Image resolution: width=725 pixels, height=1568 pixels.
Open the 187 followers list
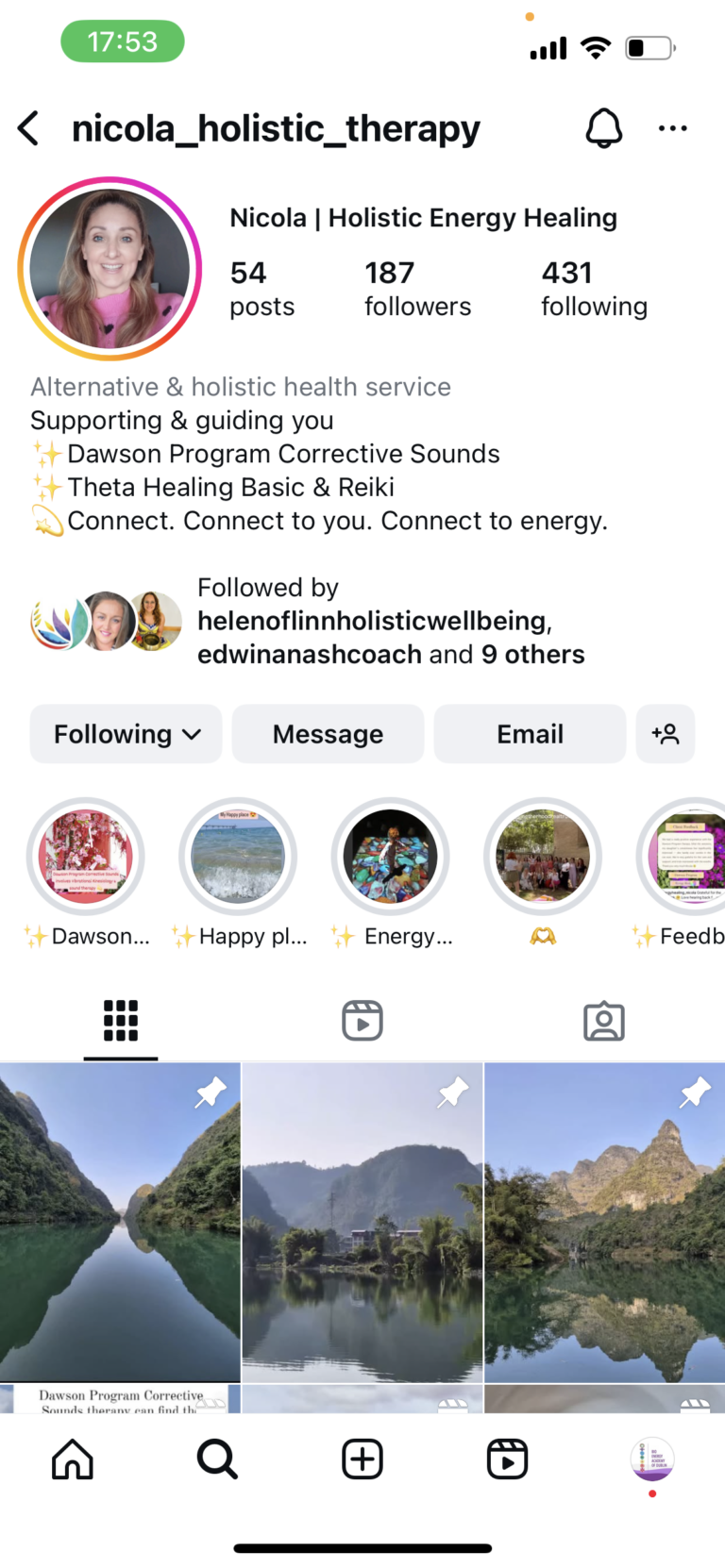pos(417,289)
